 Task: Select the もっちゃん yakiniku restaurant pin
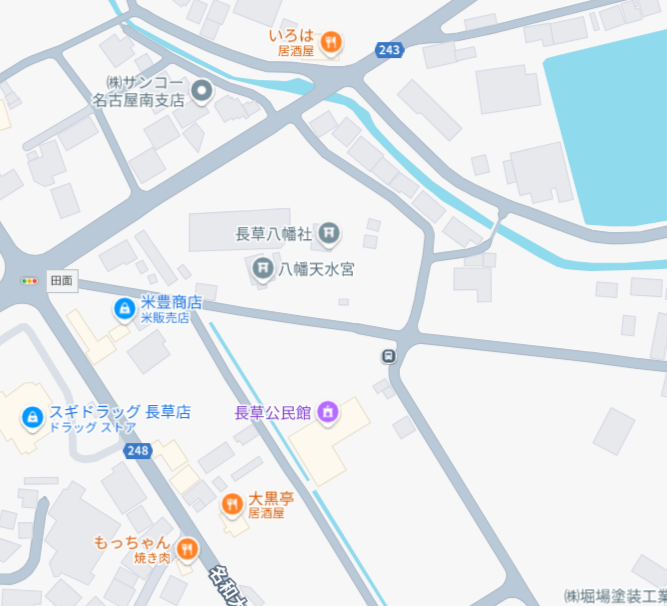(x=186, y=549)
